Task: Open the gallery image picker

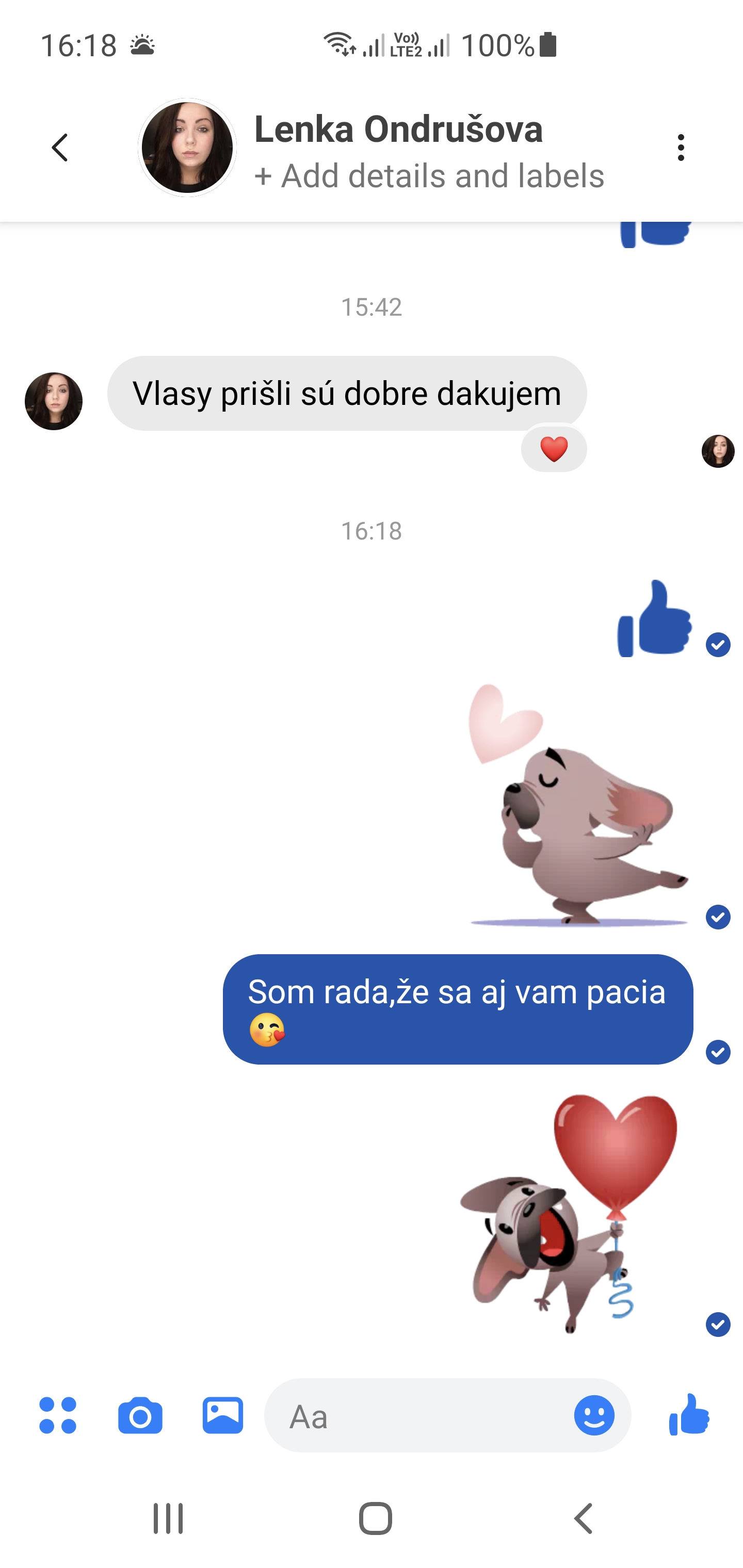Action: pos(223,1415)
